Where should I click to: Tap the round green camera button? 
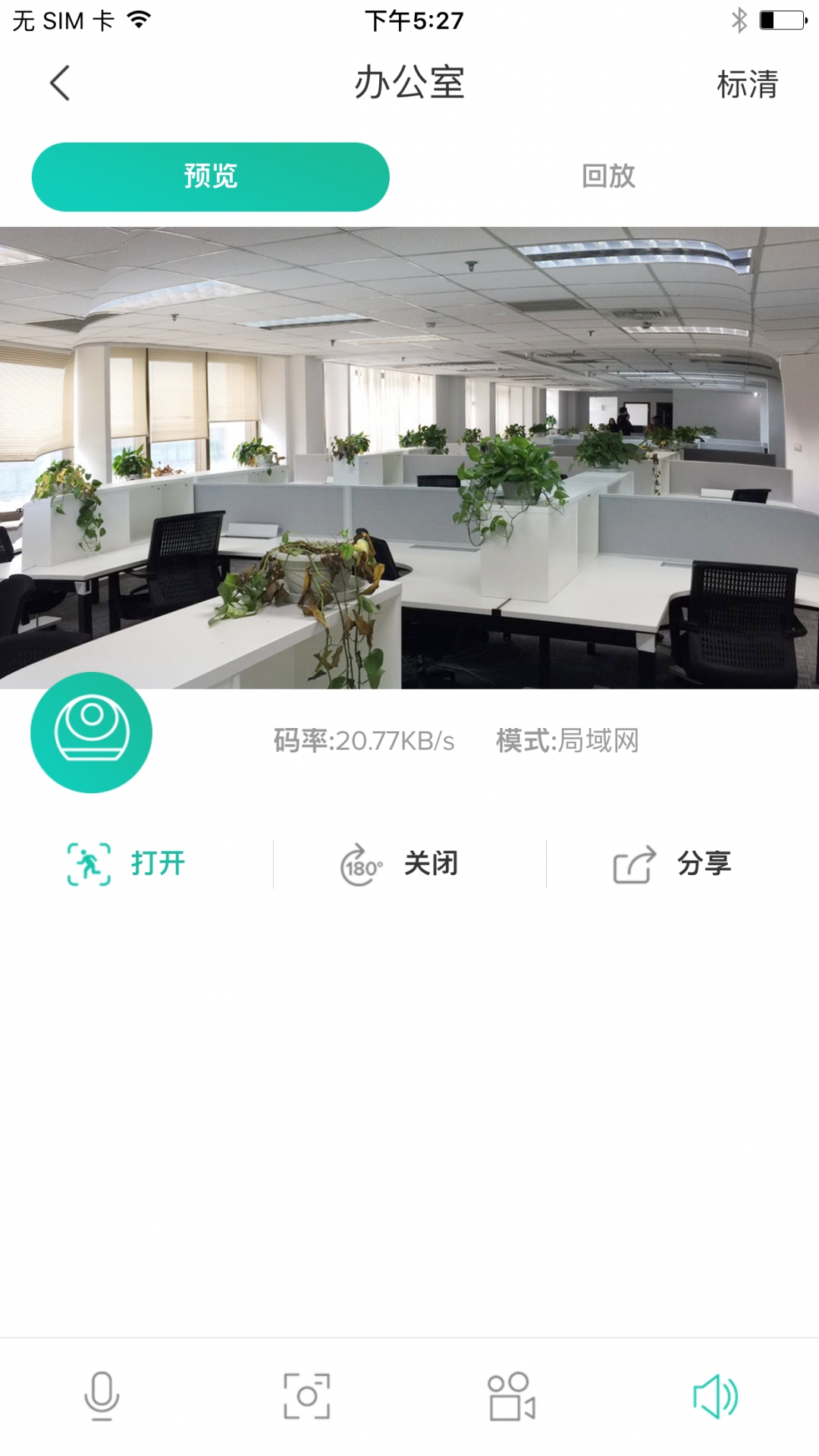(x=91, y=733)
